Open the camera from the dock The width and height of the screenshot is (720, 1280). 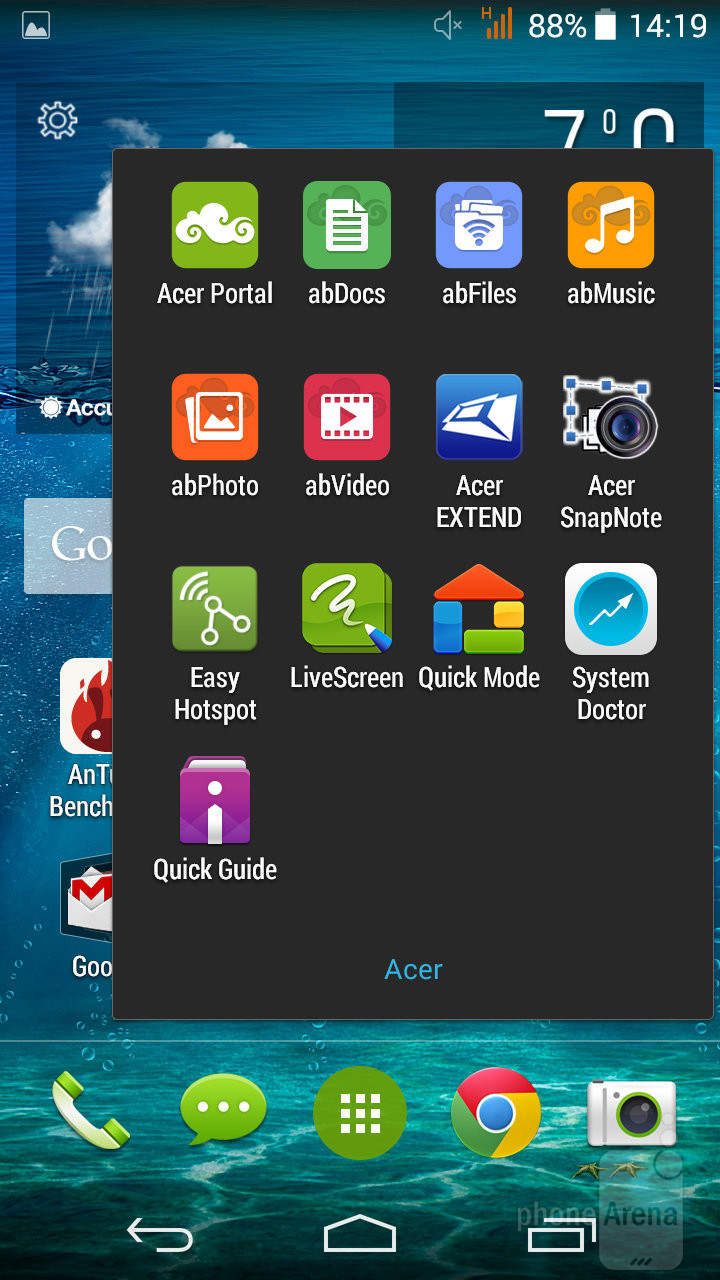click(632, 1112)
